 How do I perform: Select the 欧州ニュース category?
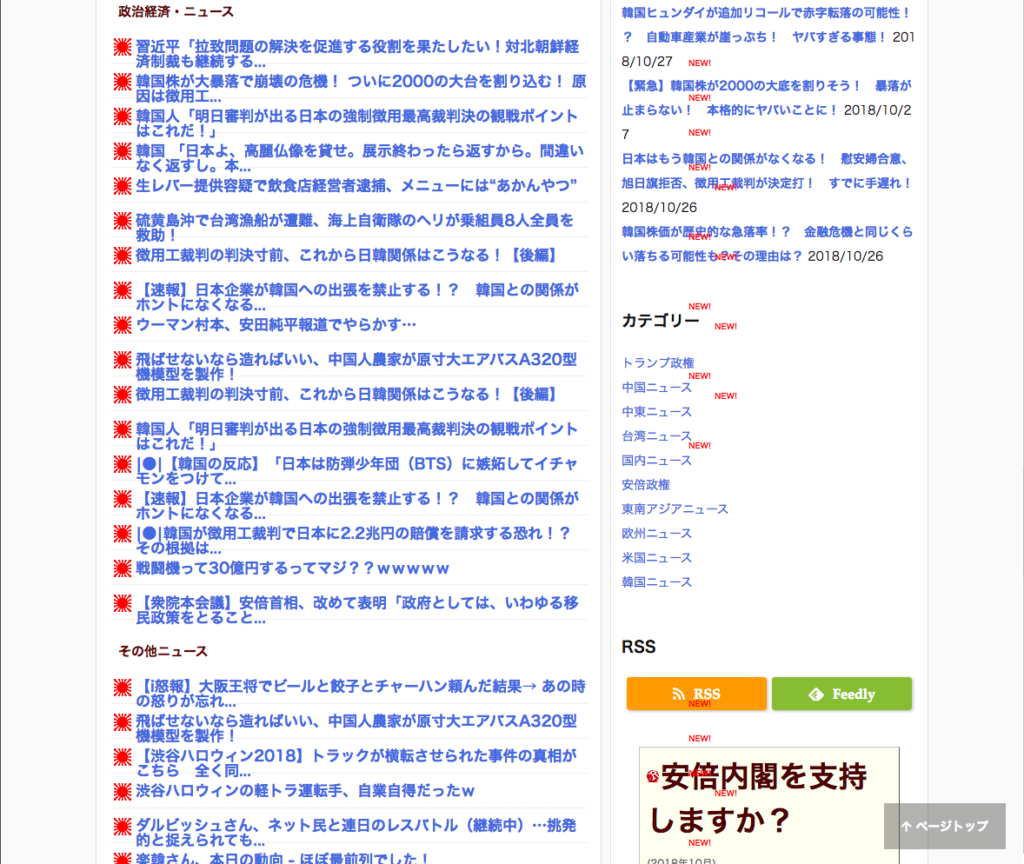[x=656, y=533]
